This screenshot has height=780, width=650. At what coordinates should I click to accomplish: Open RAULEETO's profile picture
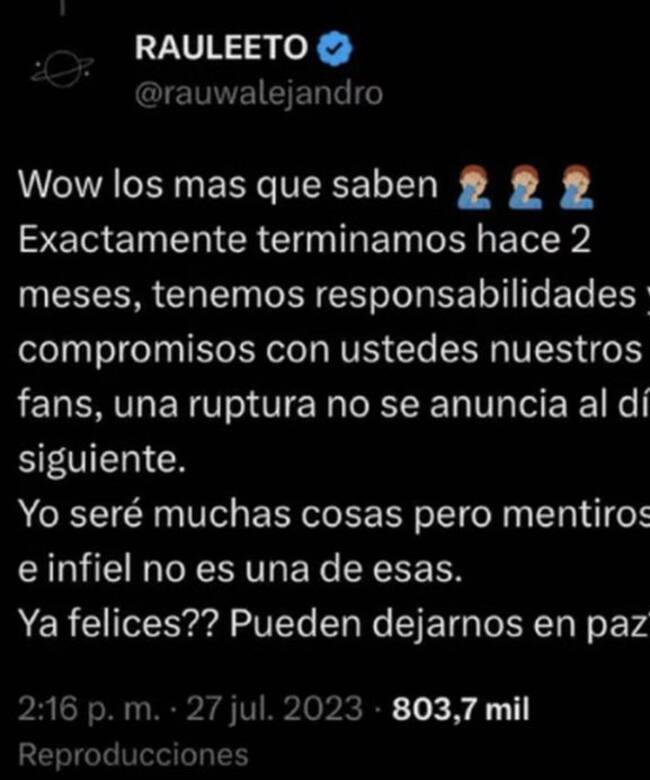tap(62, 70)
